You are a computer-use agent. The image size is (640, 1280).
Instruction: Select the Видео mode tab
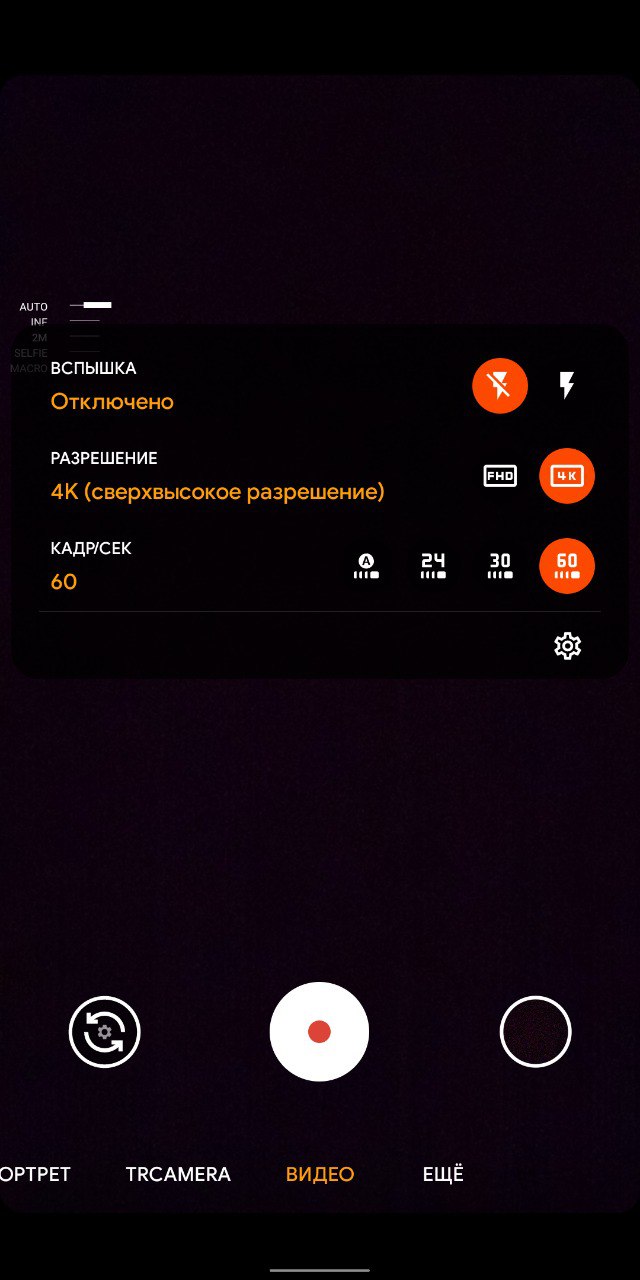coord(320,1174)
